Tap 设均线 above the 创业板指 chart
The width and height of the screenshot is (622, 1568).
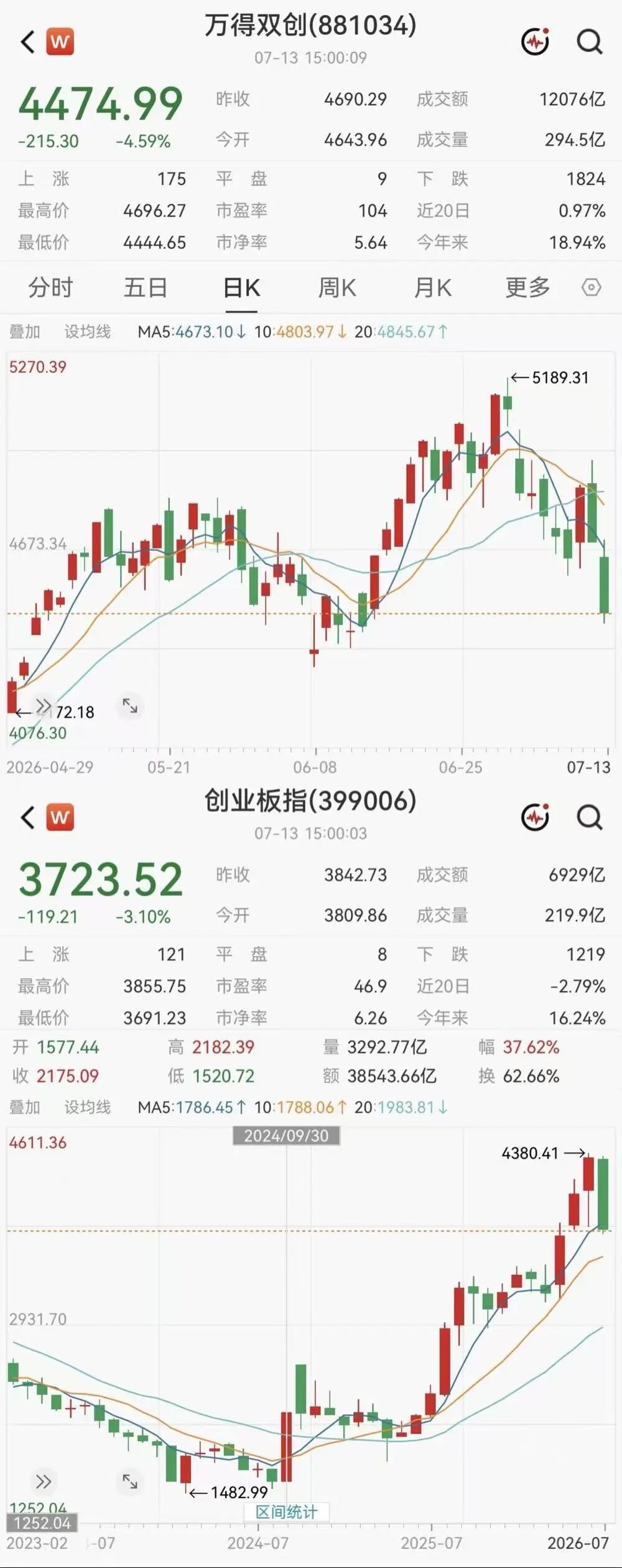coord(88,1107)
